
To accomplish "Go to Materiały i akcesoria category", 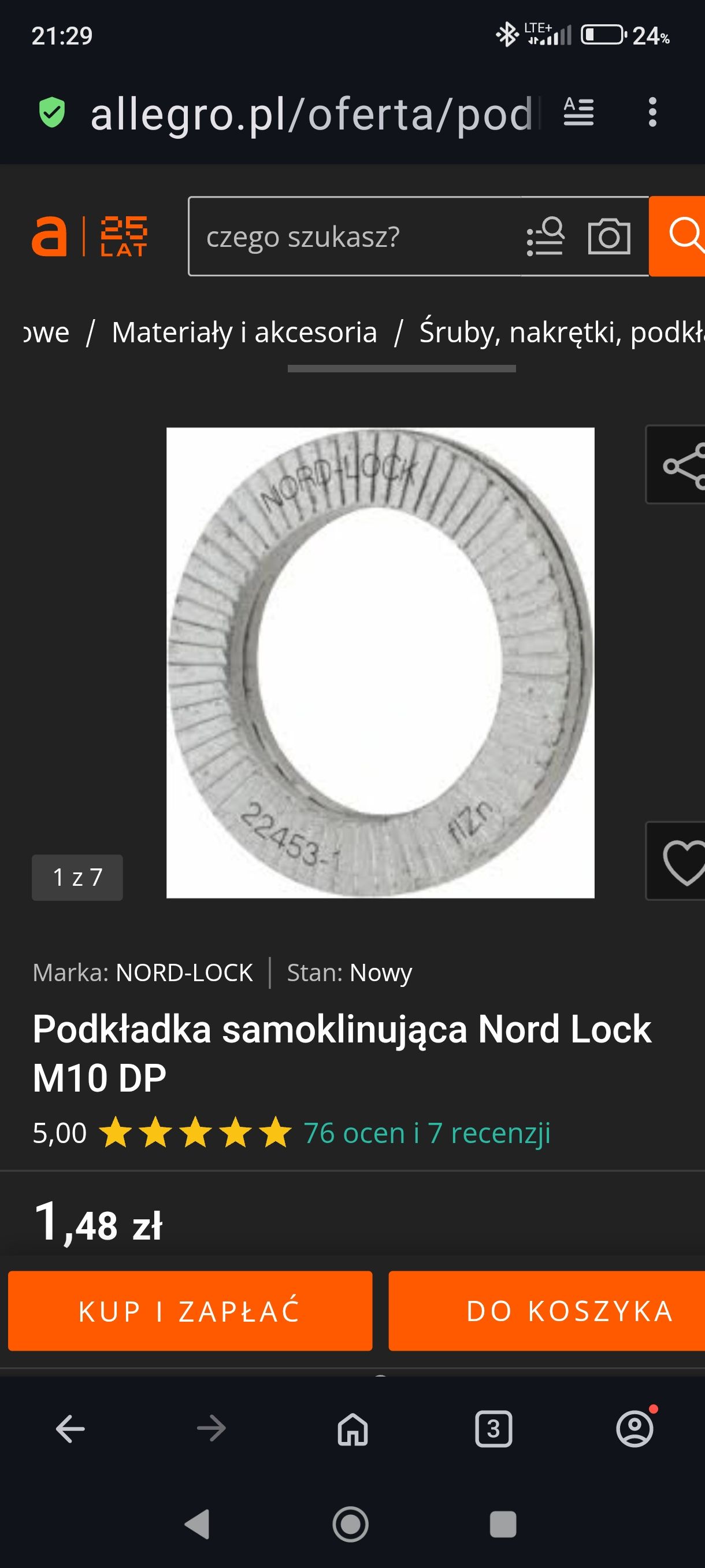I will (244, 332).
